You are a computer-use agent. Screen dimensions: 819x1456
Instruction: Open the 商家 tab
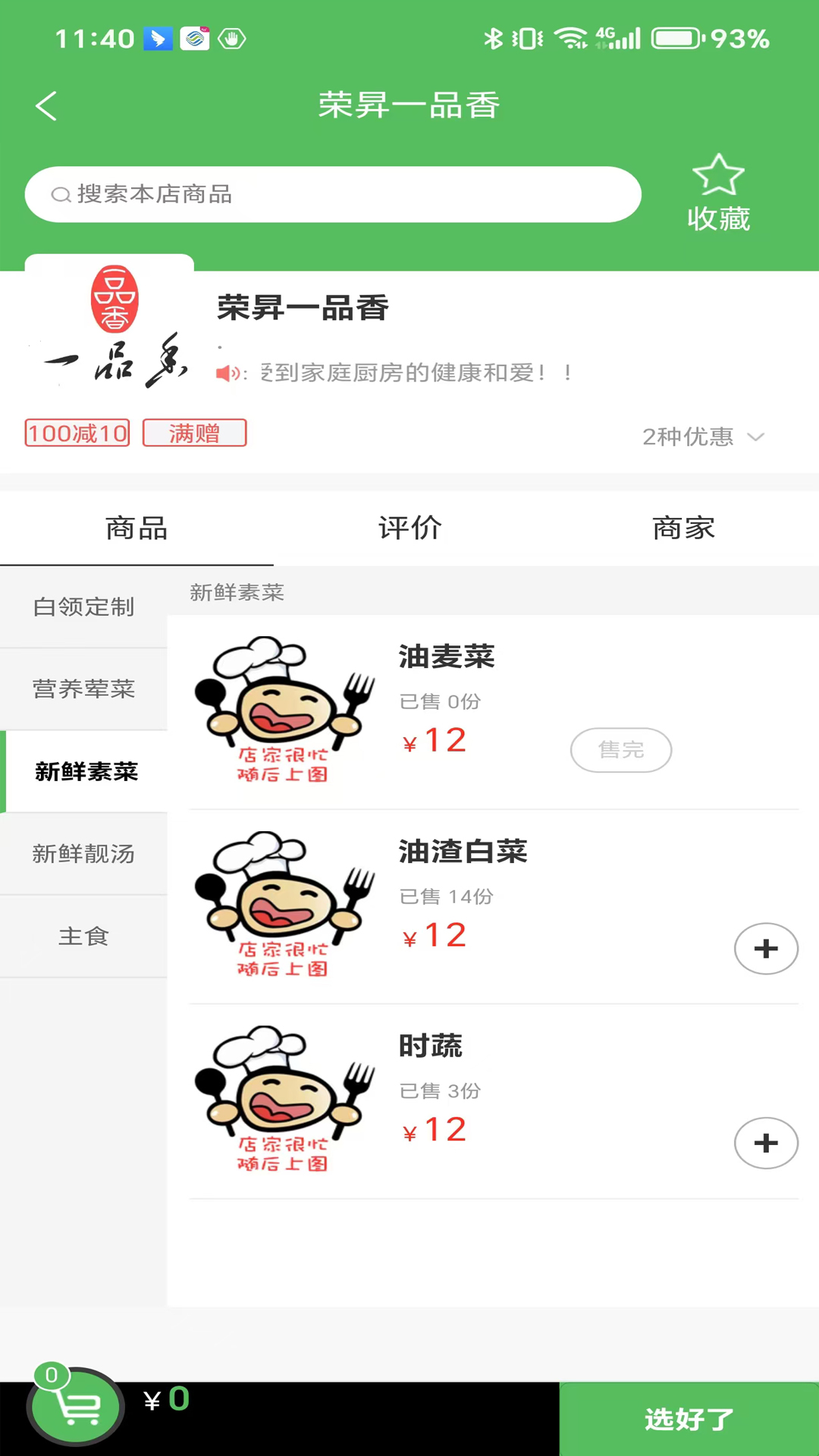coord(682,529)
